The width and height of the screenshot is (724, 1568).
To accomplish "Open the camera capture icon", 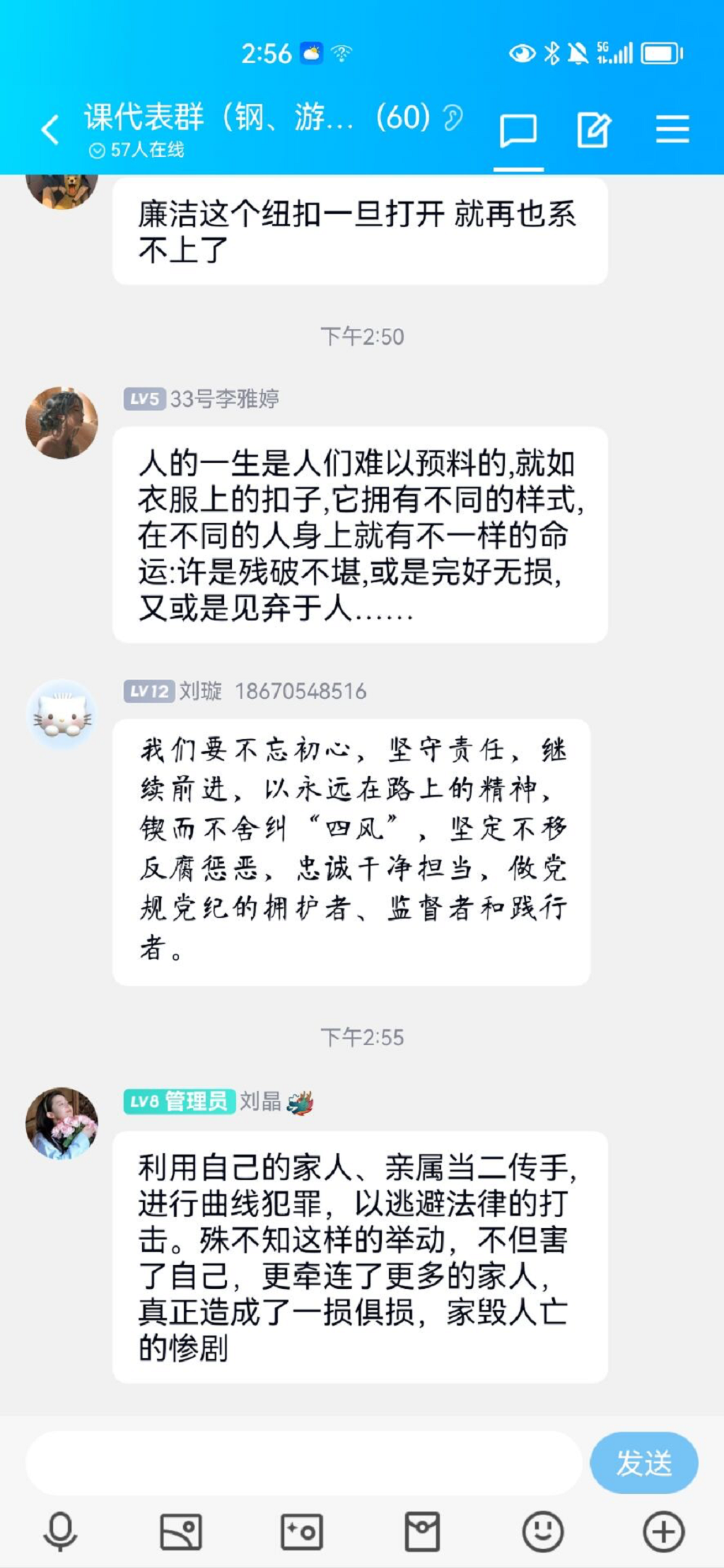I will click(302, 1531).
